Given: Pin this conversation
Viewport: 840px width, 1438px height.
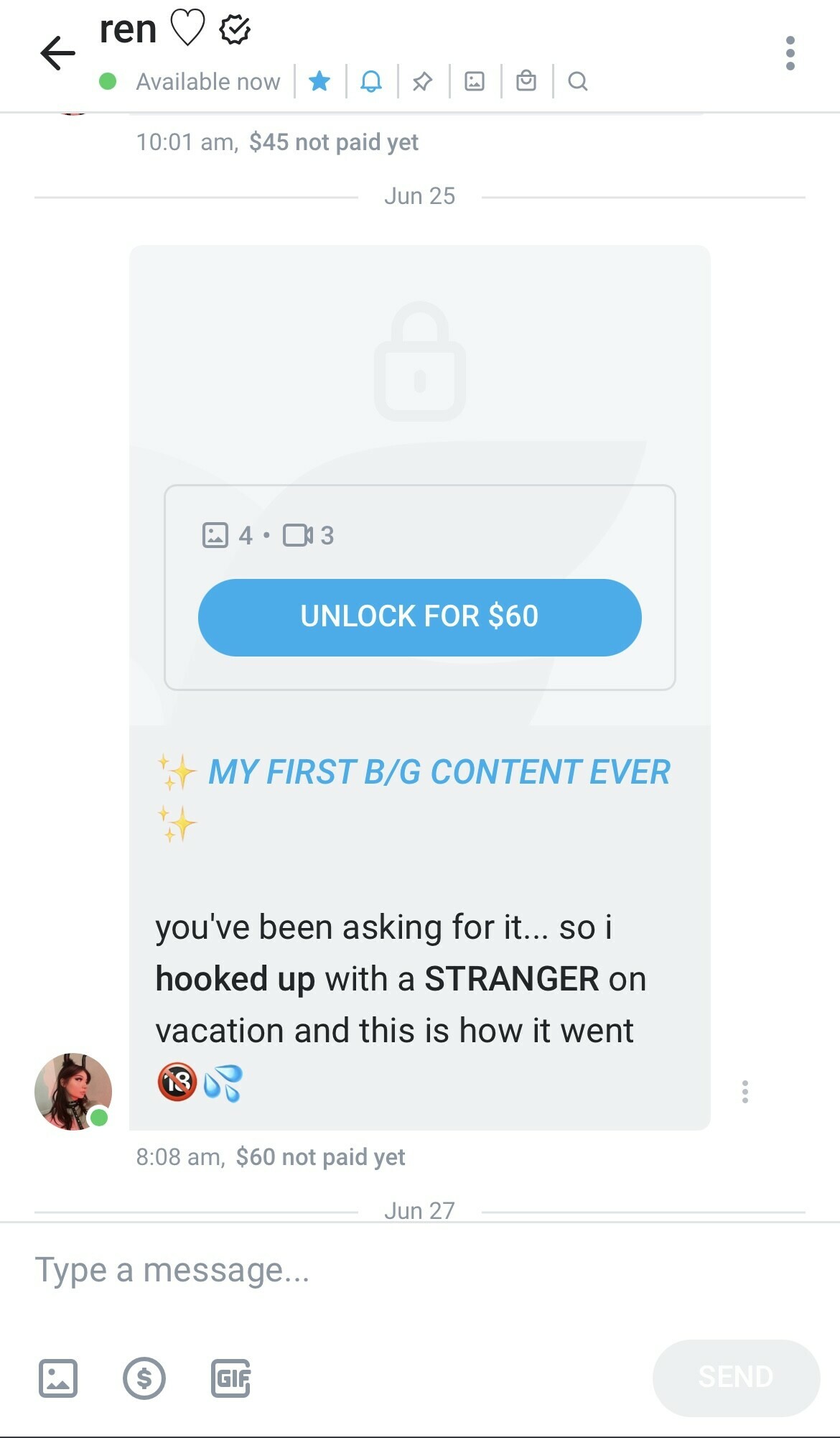Looking at the screenshot, I should 423,81.
